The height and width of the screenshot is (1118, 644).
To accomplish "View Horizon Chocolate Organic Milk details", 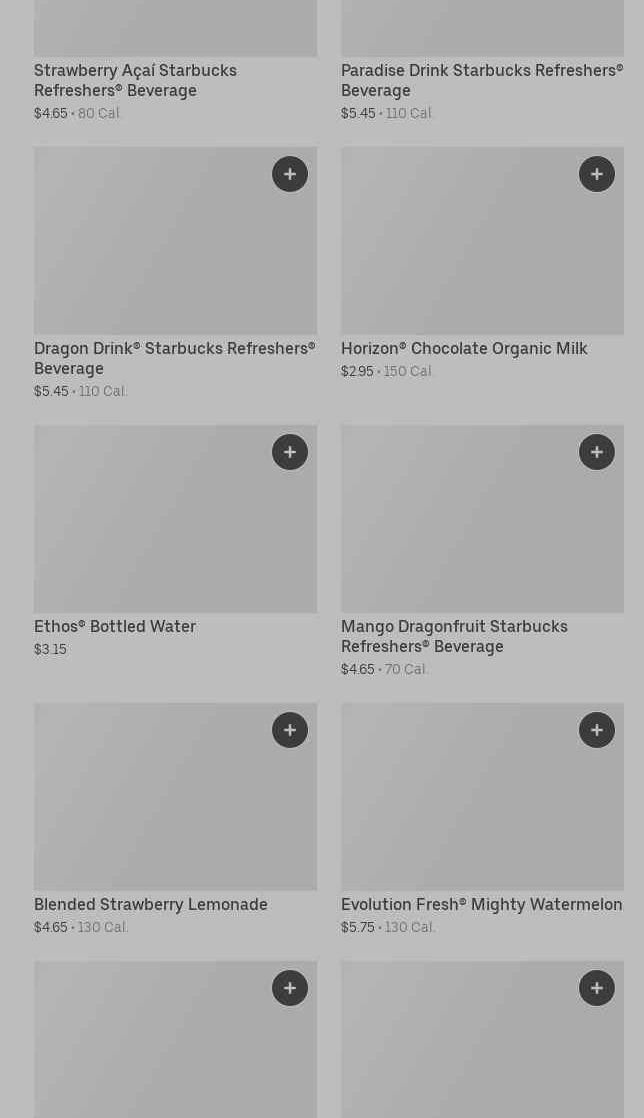I will [464, 348].
